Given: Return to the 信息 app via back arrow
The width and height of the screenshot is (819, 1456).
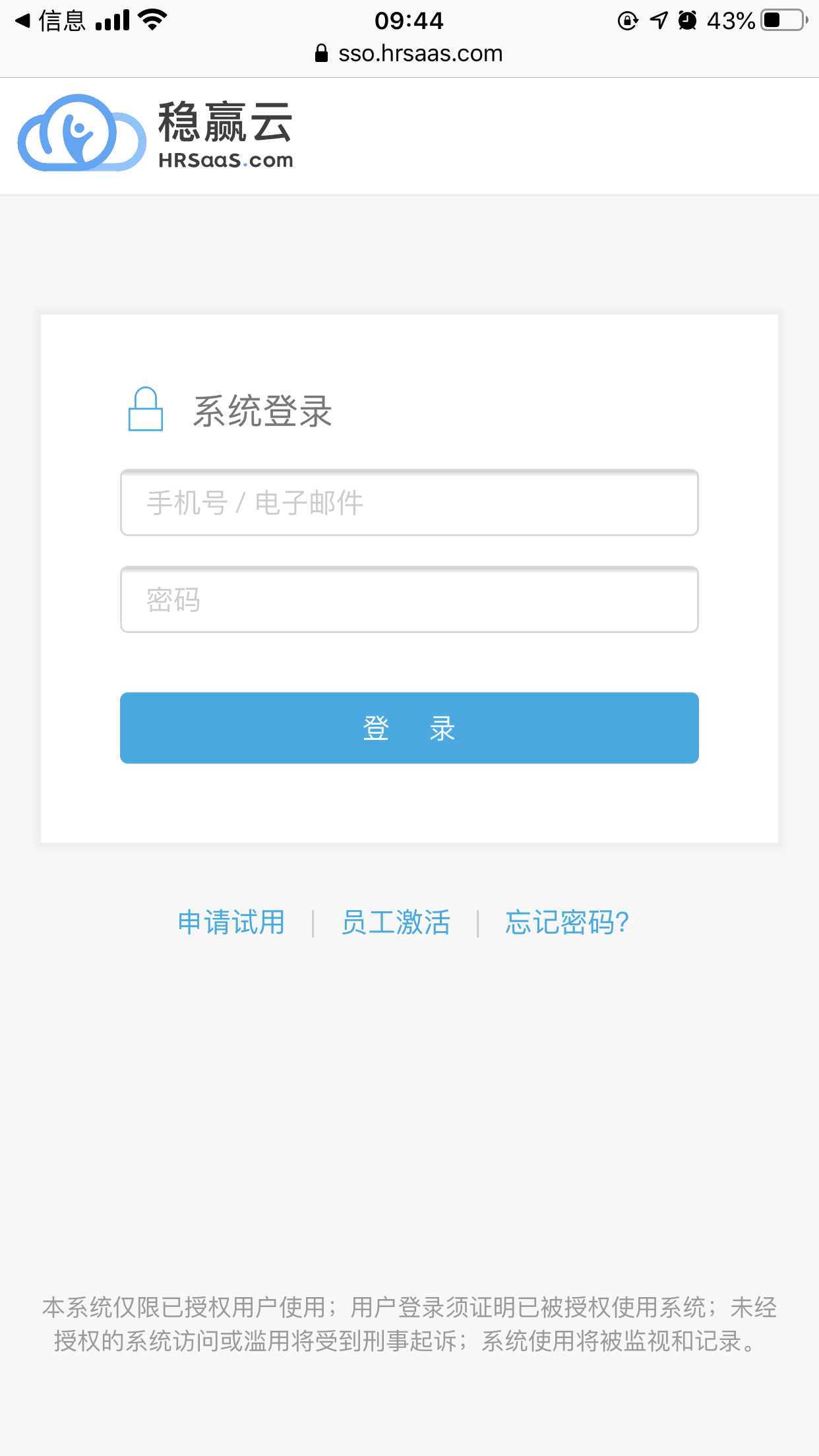Looking at the screenshot, I should (50, 21).
